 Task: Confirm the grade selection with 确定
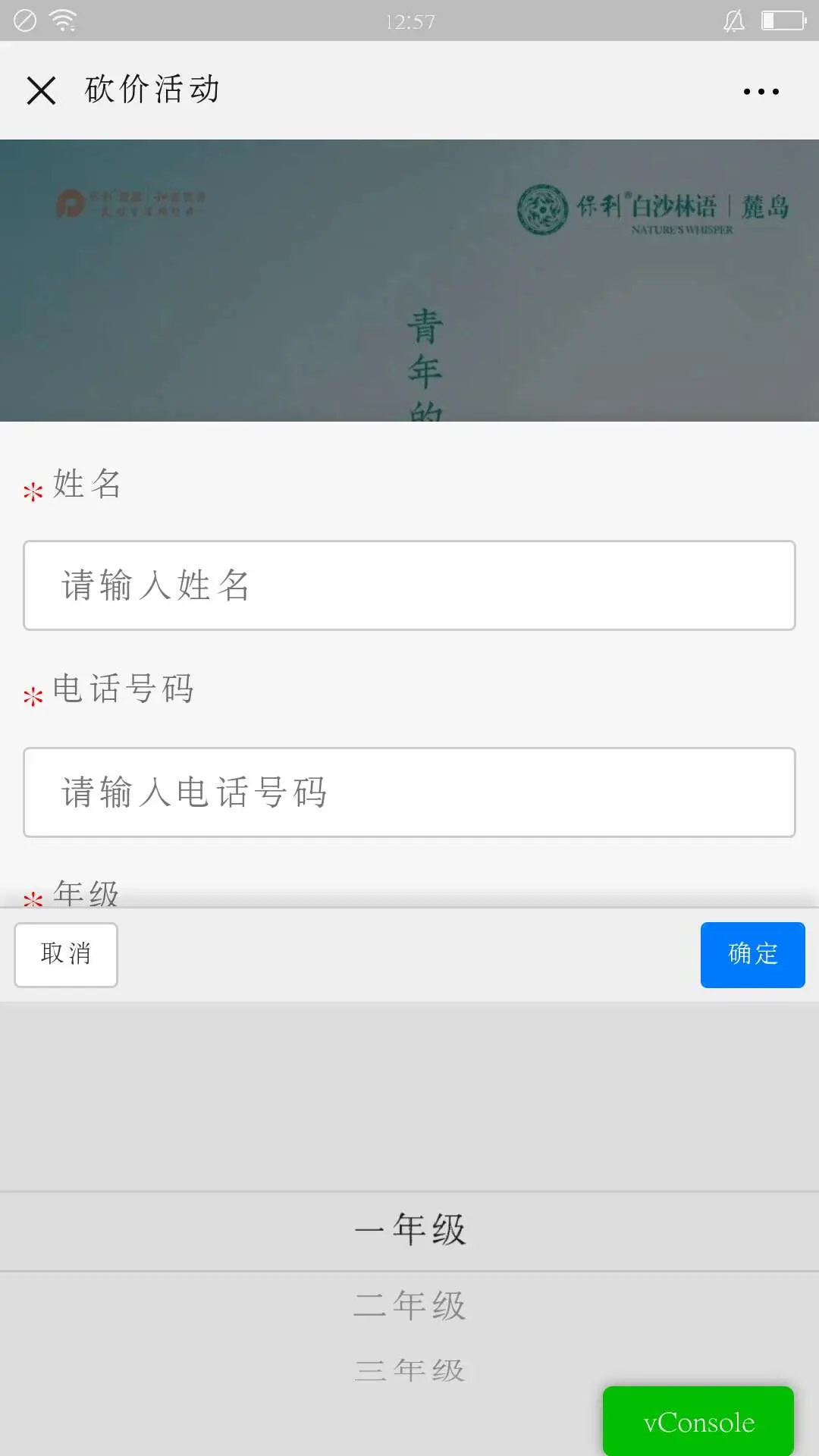(x=752, y=955)
